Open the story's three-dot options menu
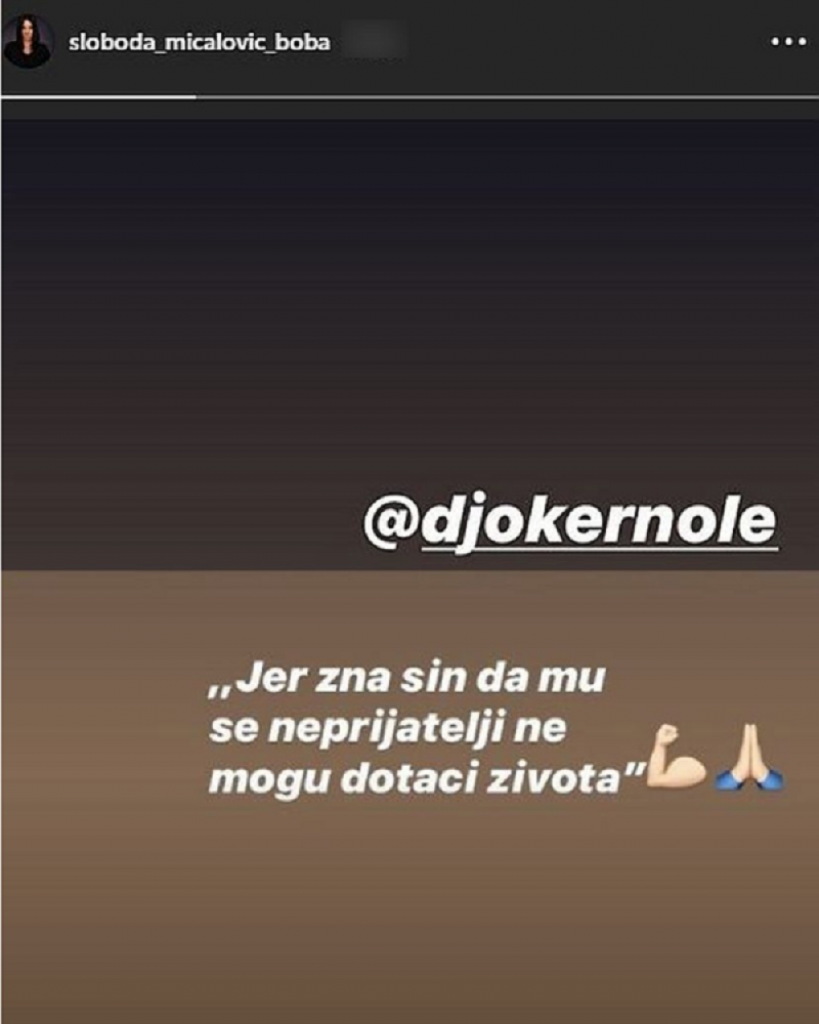The height and width of the screenshot is (1024, 819). pos(789,43)
